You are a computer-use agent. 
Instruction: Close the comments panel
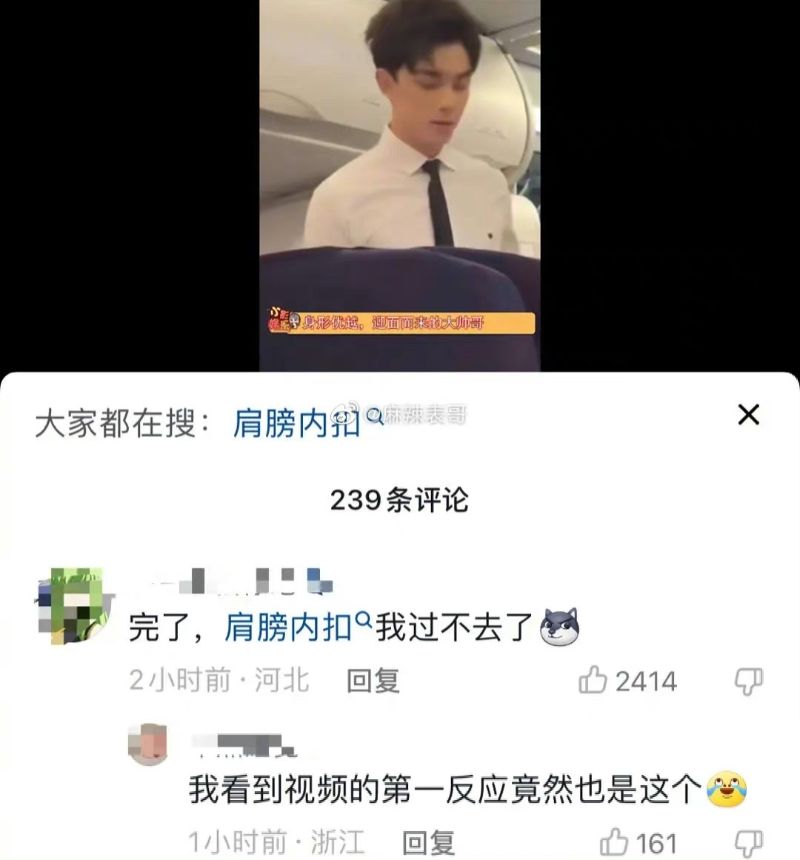pos(748,415)
